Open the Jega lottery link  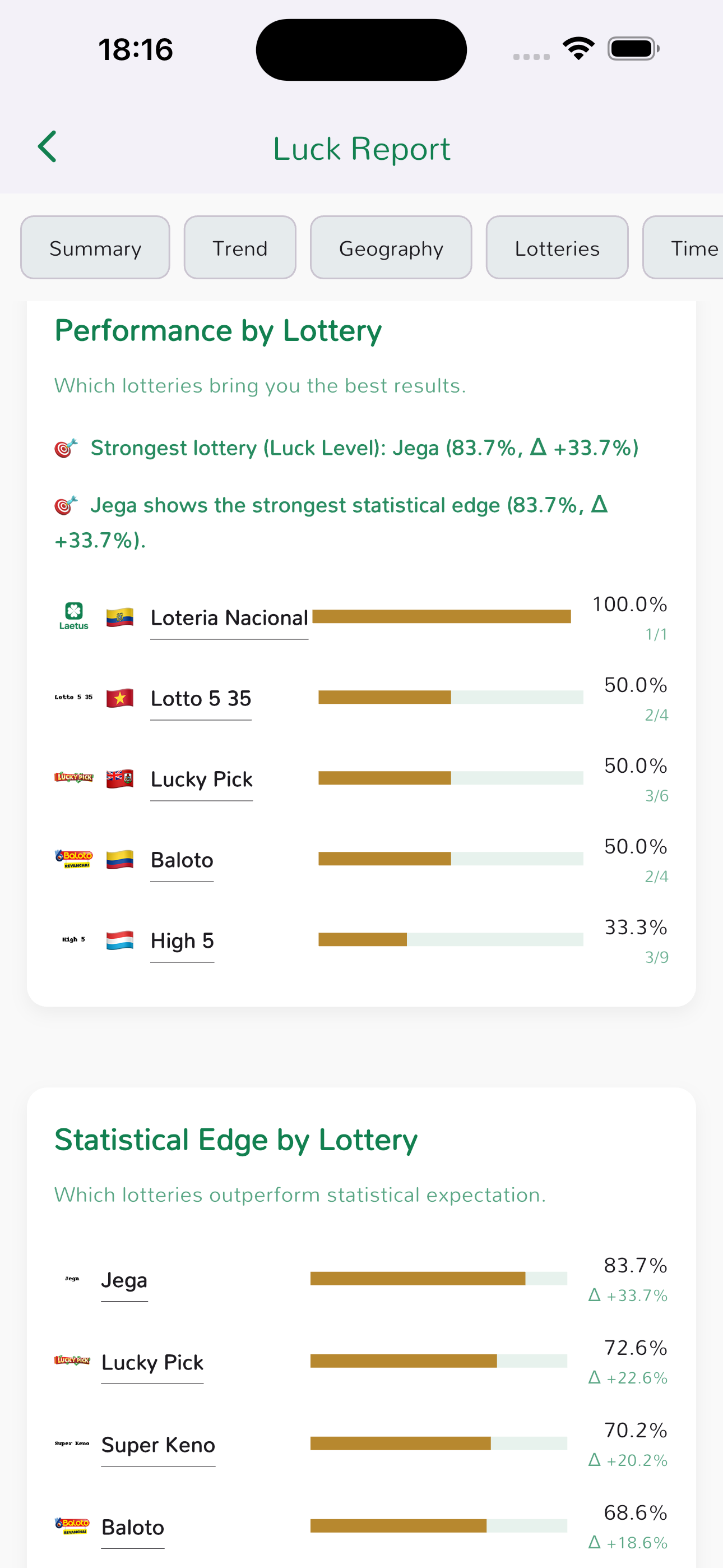(124, 1280)
